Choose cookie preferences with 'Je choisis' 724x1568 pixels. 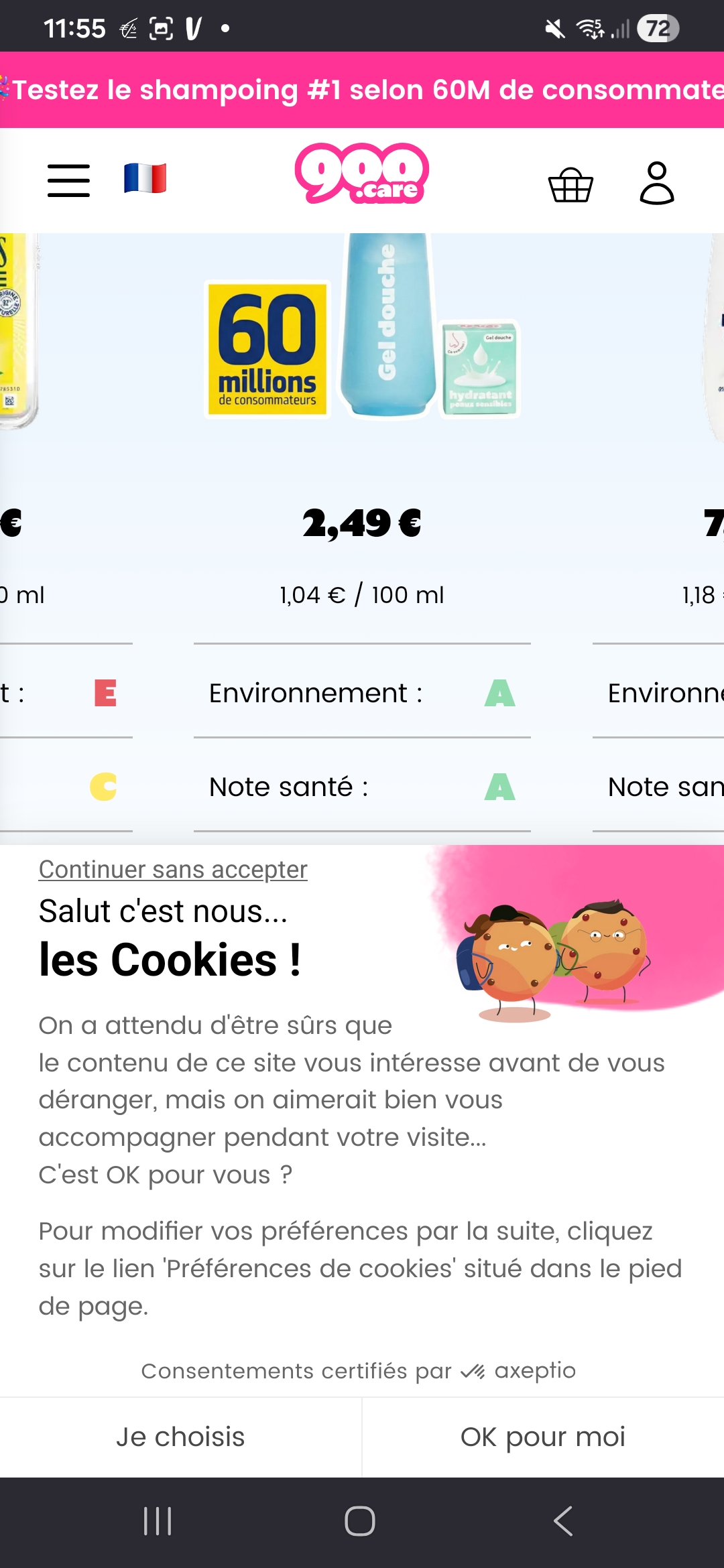pos(180,1437)
